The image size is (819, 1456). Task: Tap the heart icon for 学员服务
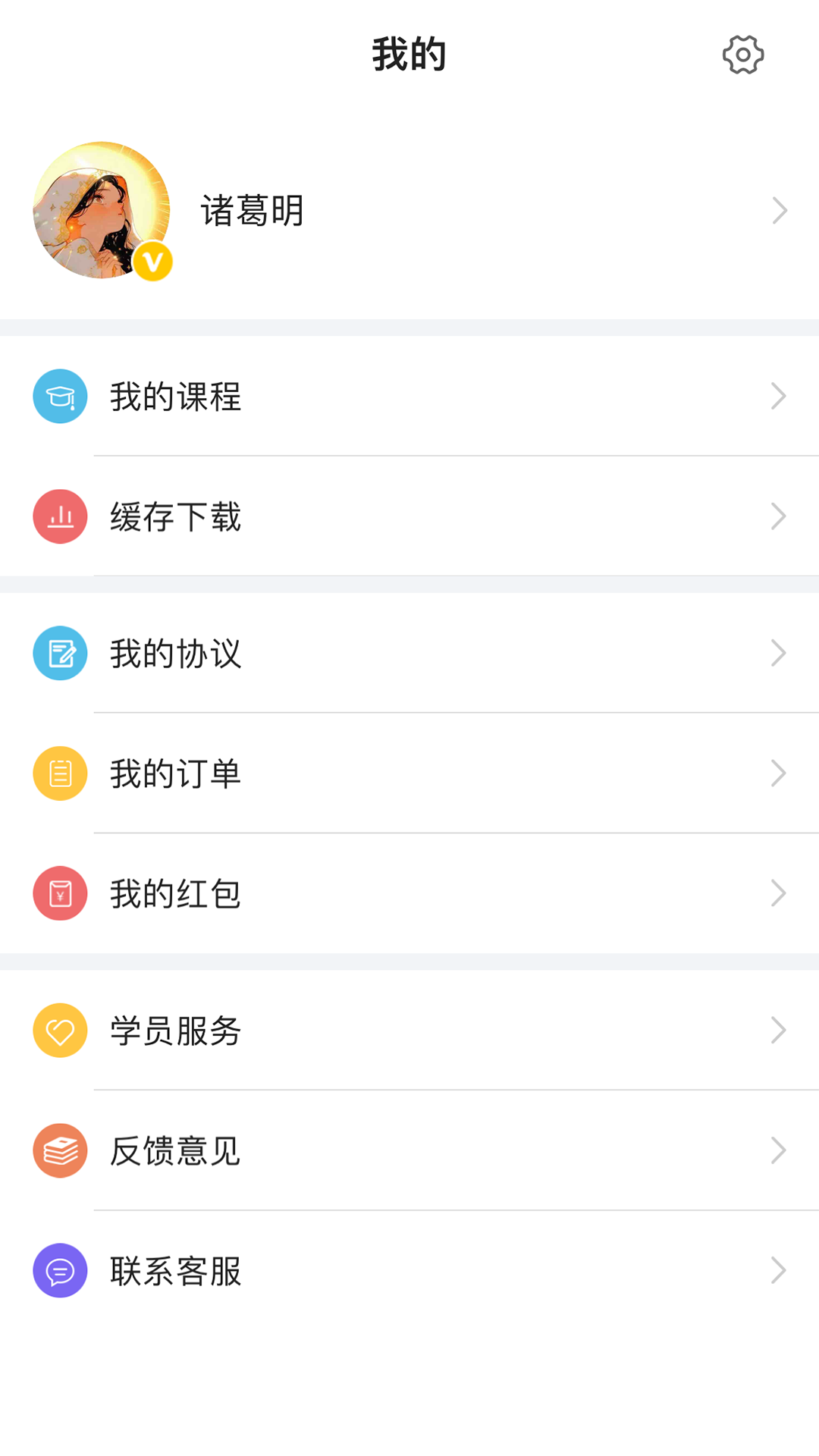tap(60, 1030)
